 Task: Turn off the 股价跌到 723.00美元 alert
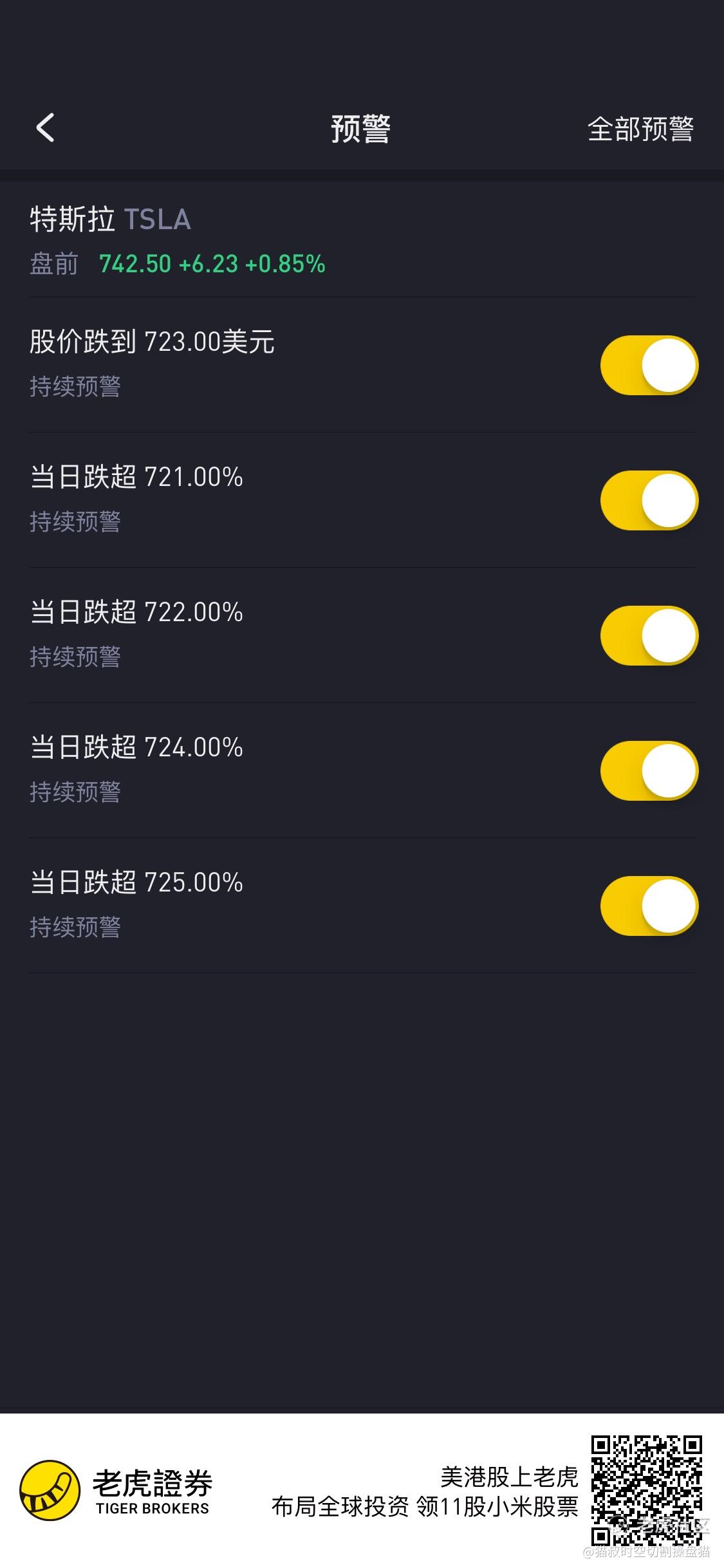[649, 365]
